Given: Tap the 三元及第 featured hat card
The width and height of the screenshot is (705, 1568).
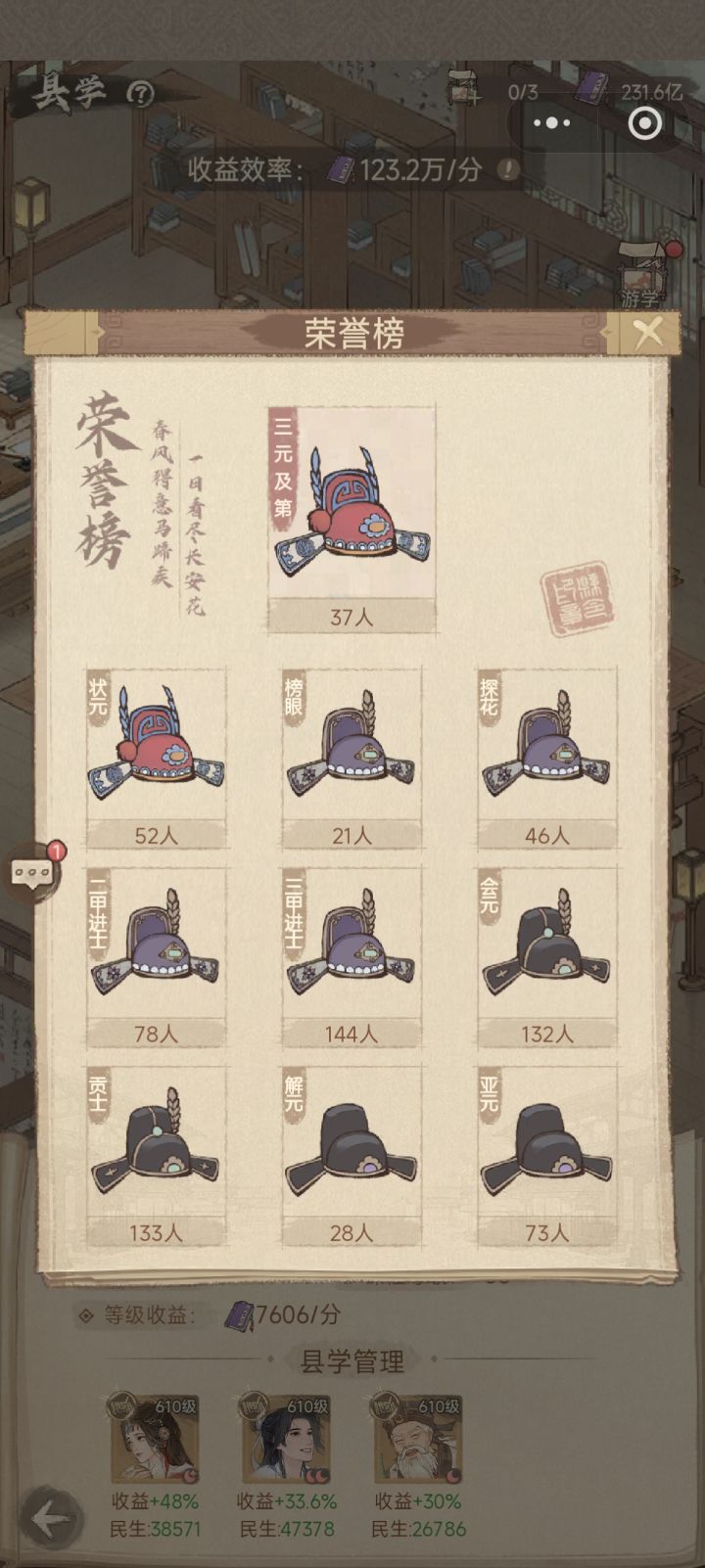Looking at the screenshot, I should click(351, 509).
